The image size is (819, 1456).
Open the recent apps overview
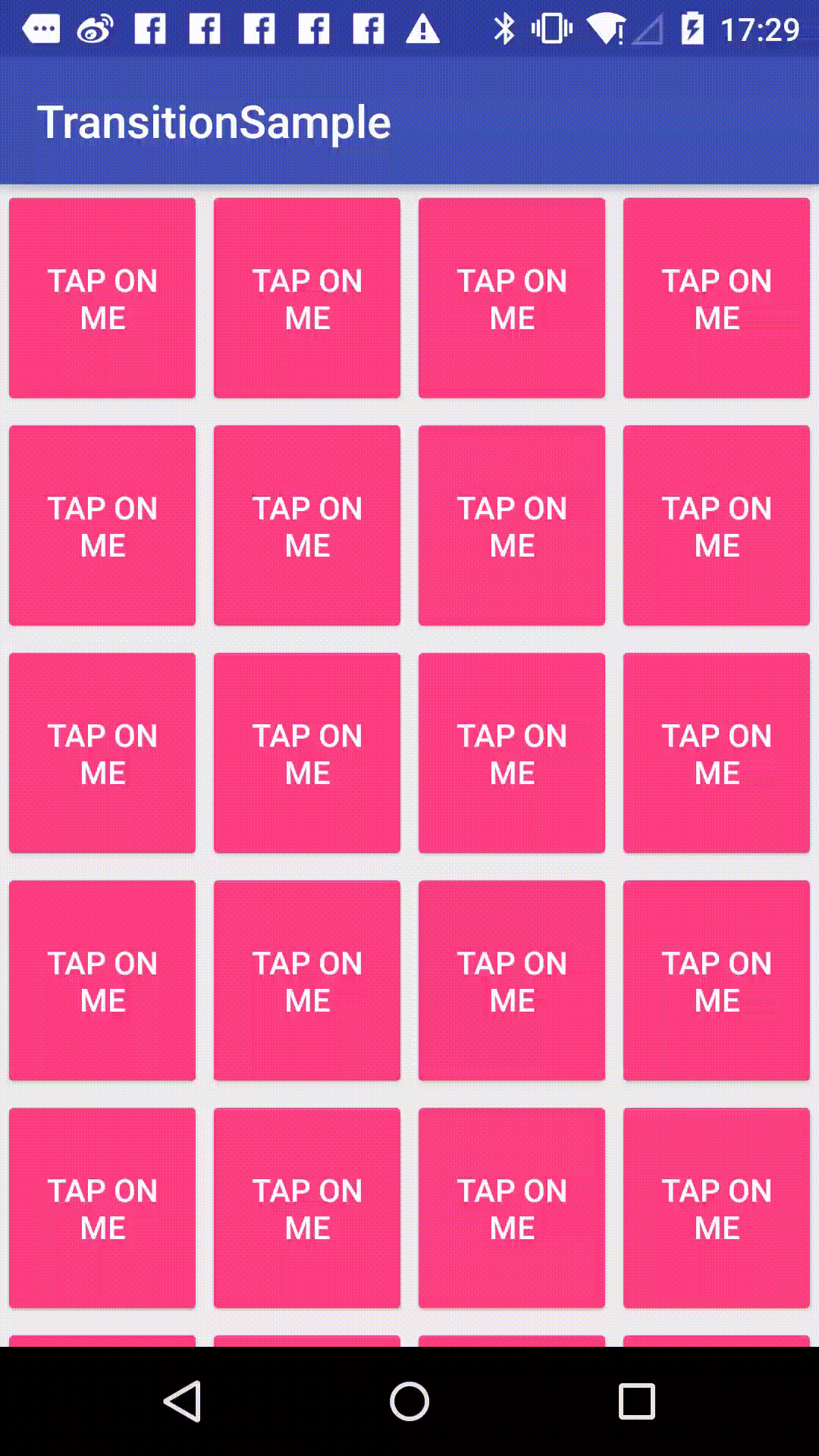point(636,1401)
